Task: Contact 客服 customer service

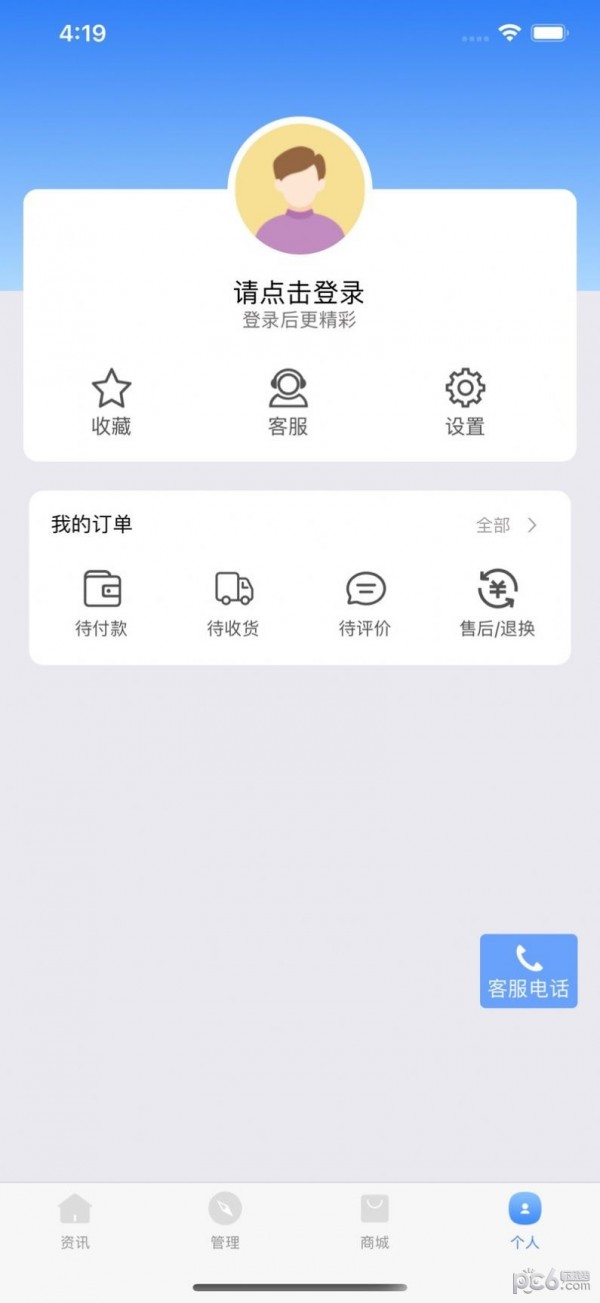Action: click(x=288, y=402)
